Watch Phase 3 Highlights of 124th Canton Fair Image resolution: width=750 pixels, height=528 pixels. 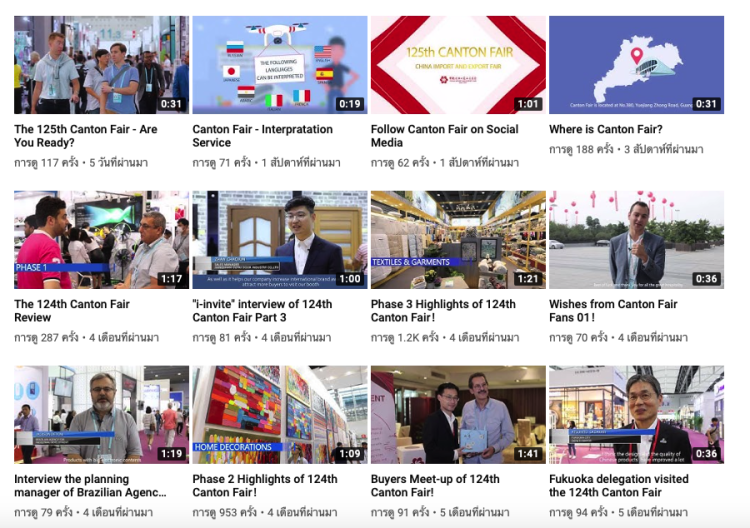pos(458,240)
